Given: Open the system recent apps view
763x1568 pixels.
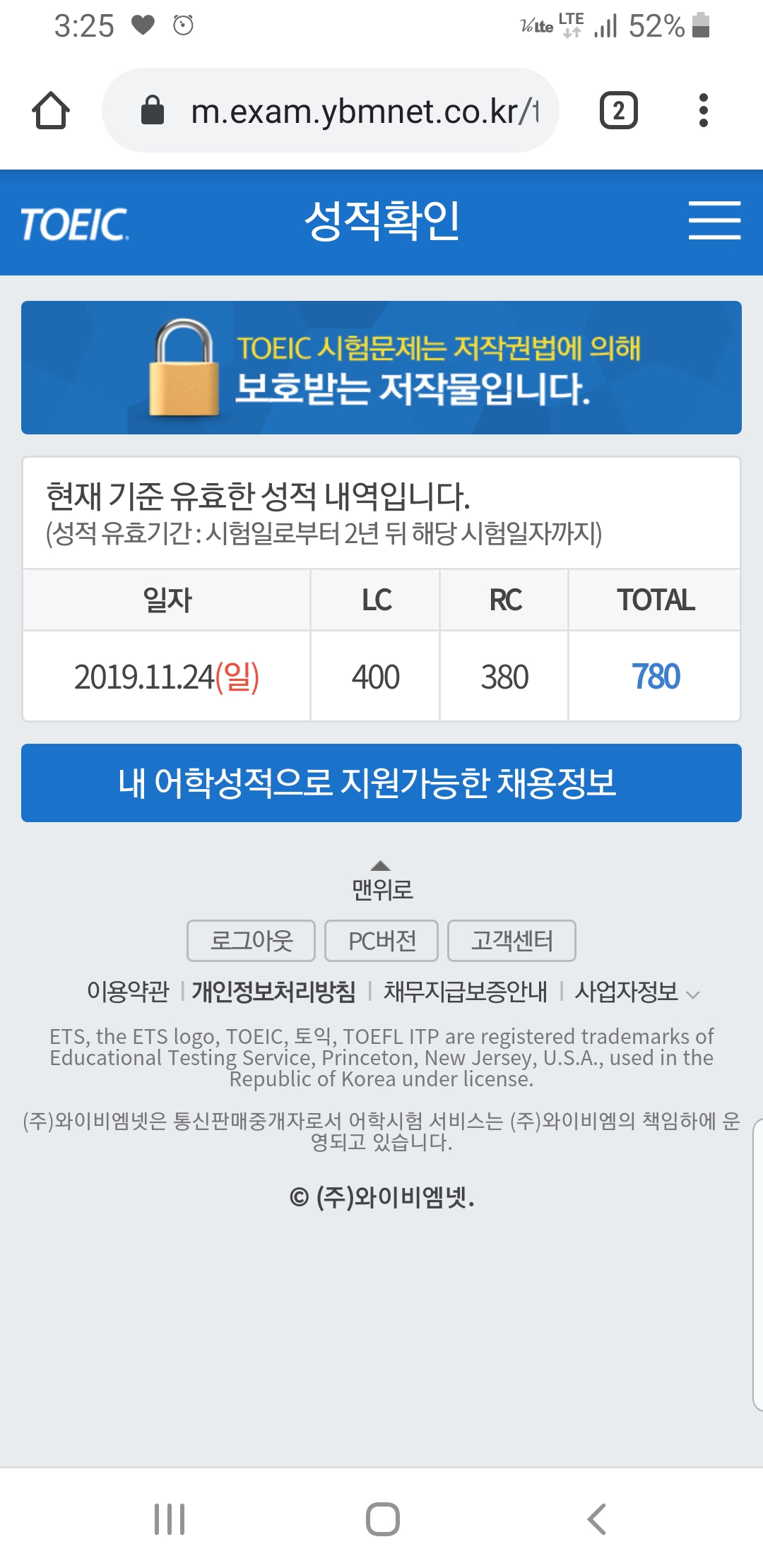Looking at the screenshot, I should click(170, 1519).
